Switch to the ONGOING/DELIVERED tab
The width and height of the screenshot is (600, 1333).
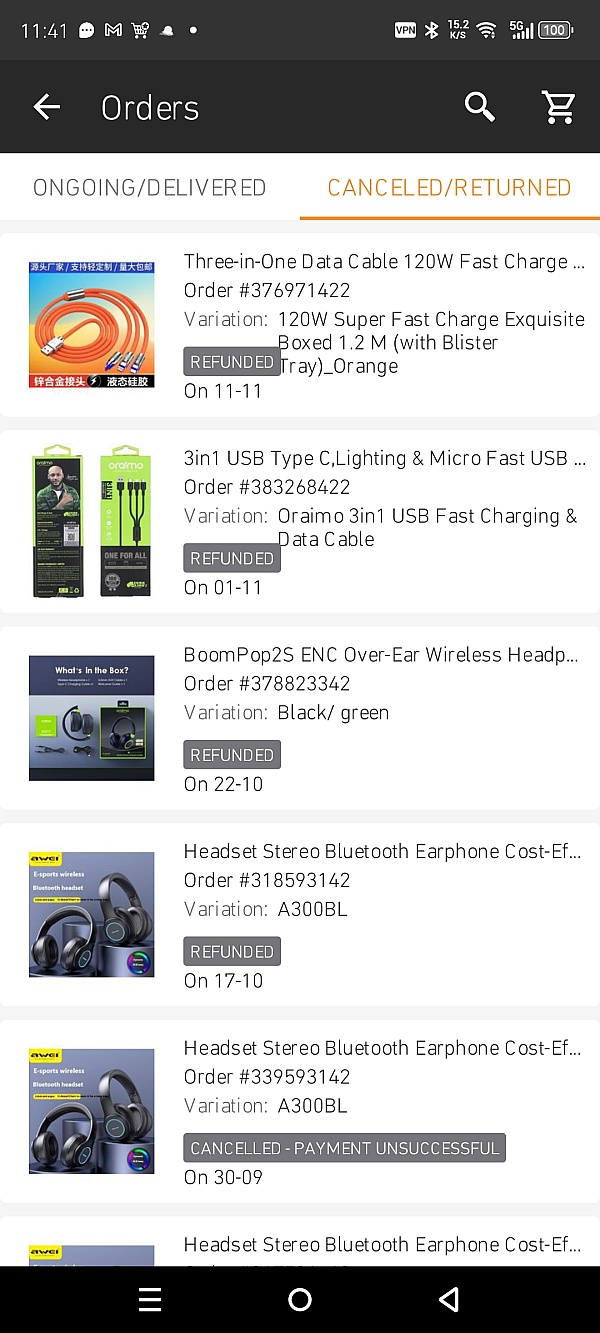pyautogui.click(x=150, y=187)
